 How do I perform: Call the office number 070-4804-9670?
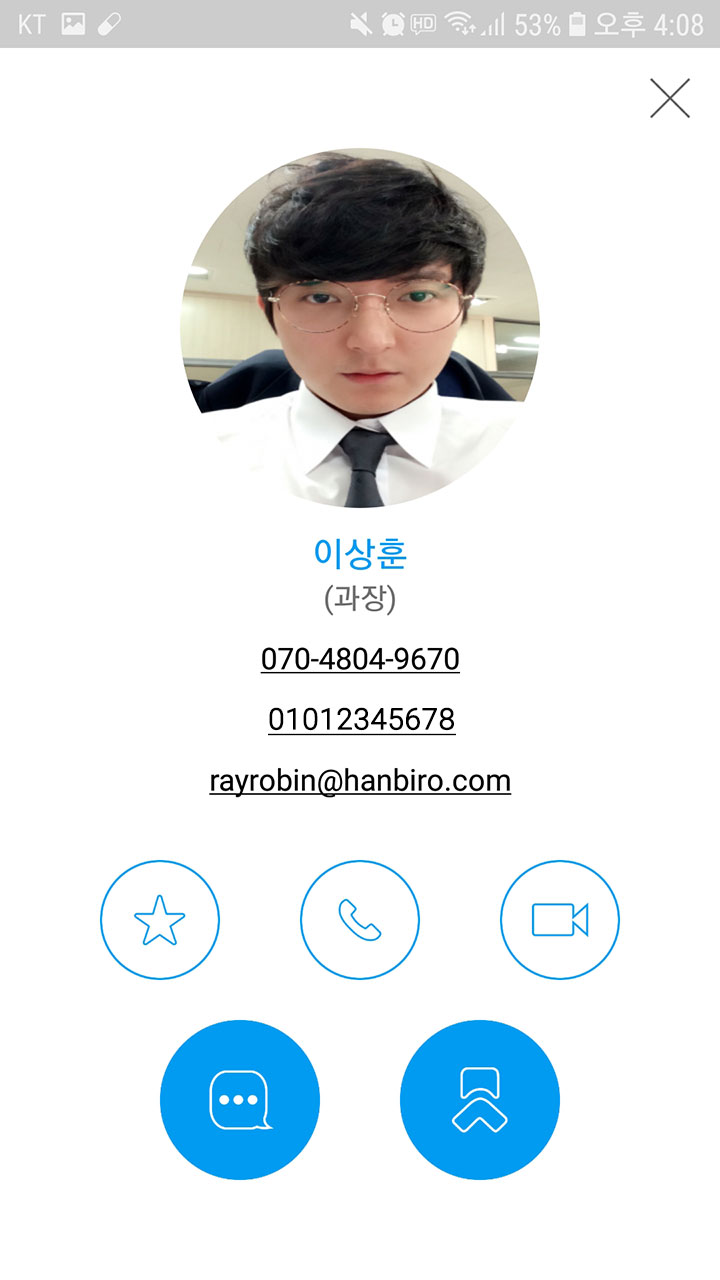click(360, 659)
